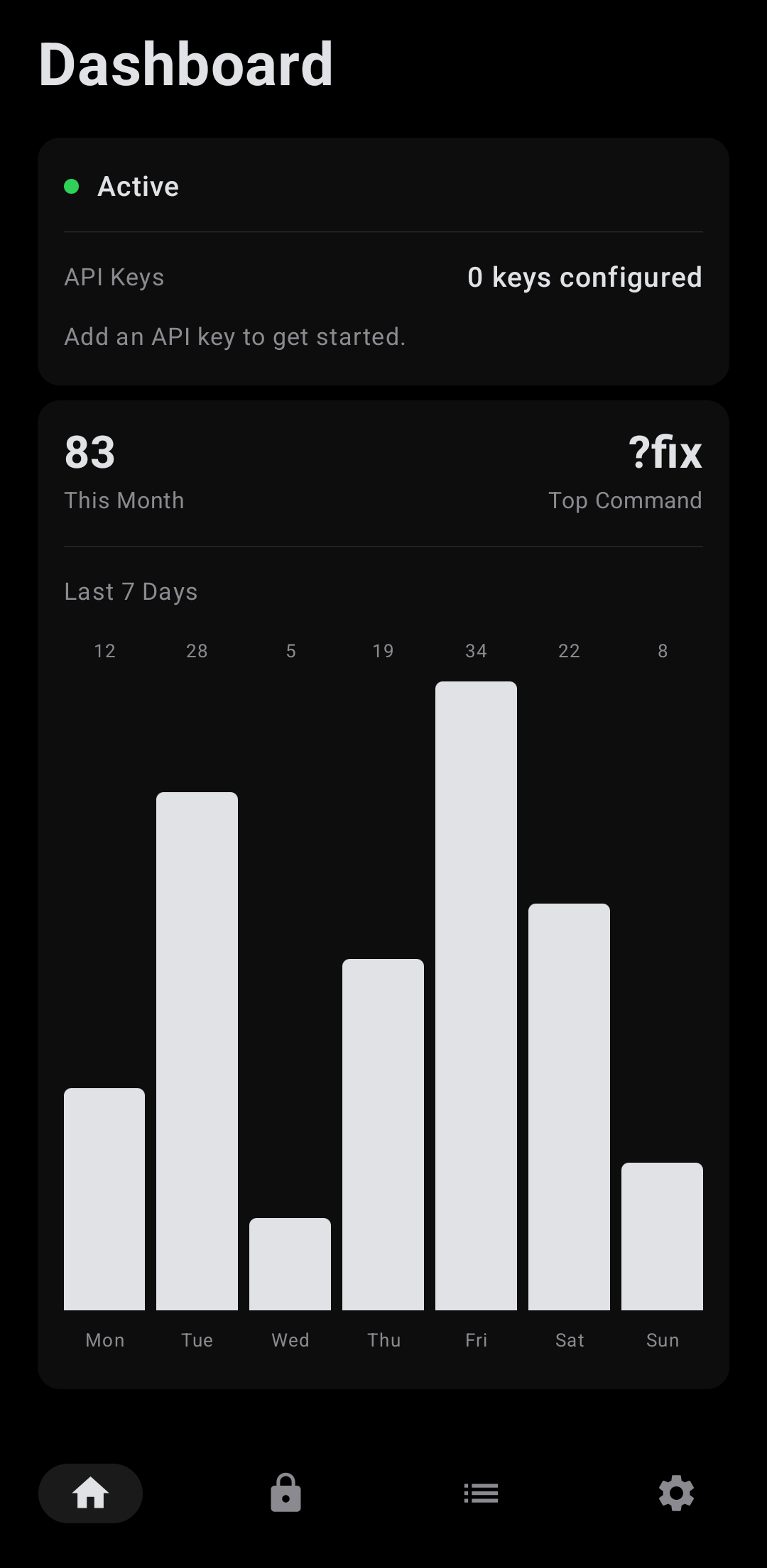
Task: Tap the '83' This Month counter
Action: tap(89, 452)
